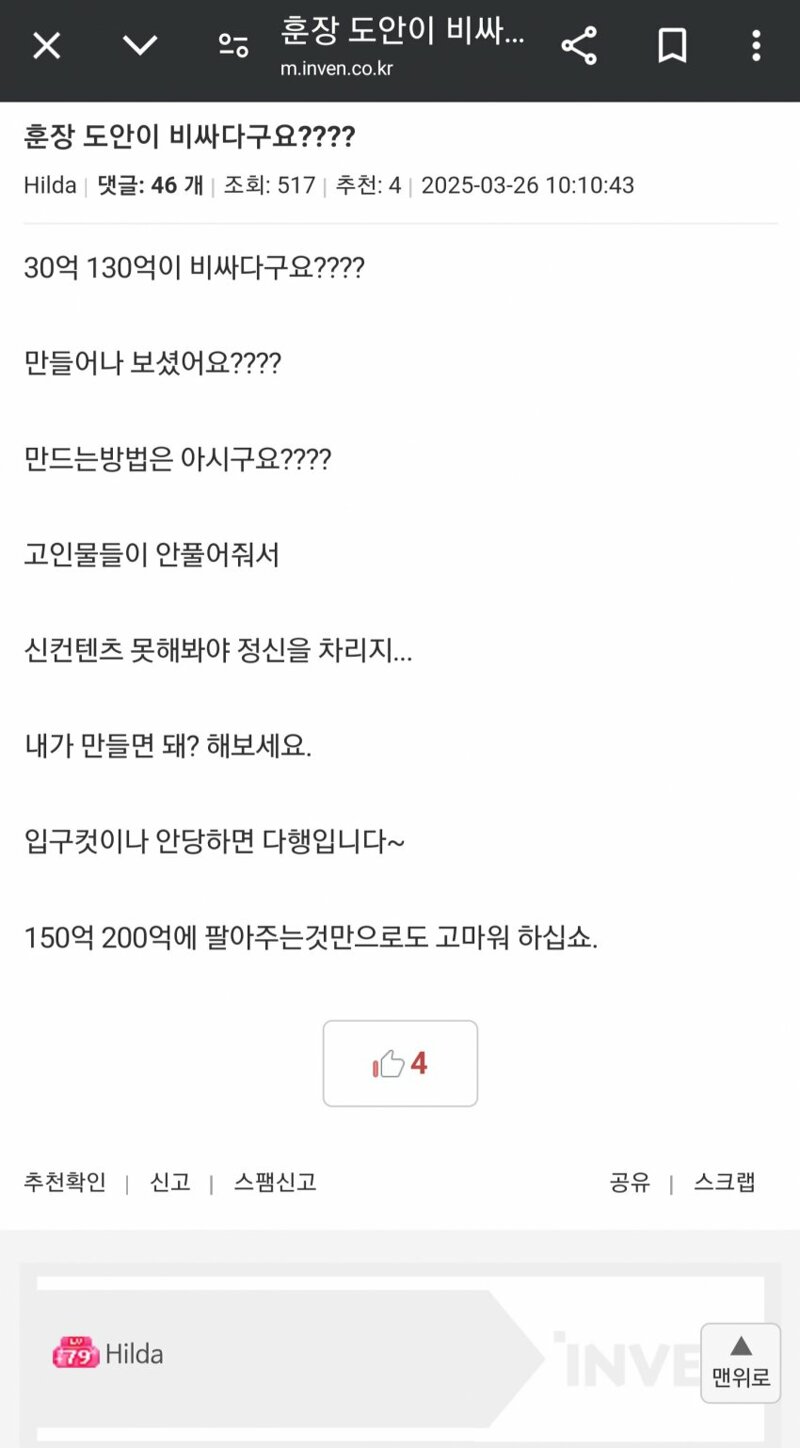The height and width of the screenshot is (1448, 800).
Task: Bookmark this page
Action: coord(672,45)
